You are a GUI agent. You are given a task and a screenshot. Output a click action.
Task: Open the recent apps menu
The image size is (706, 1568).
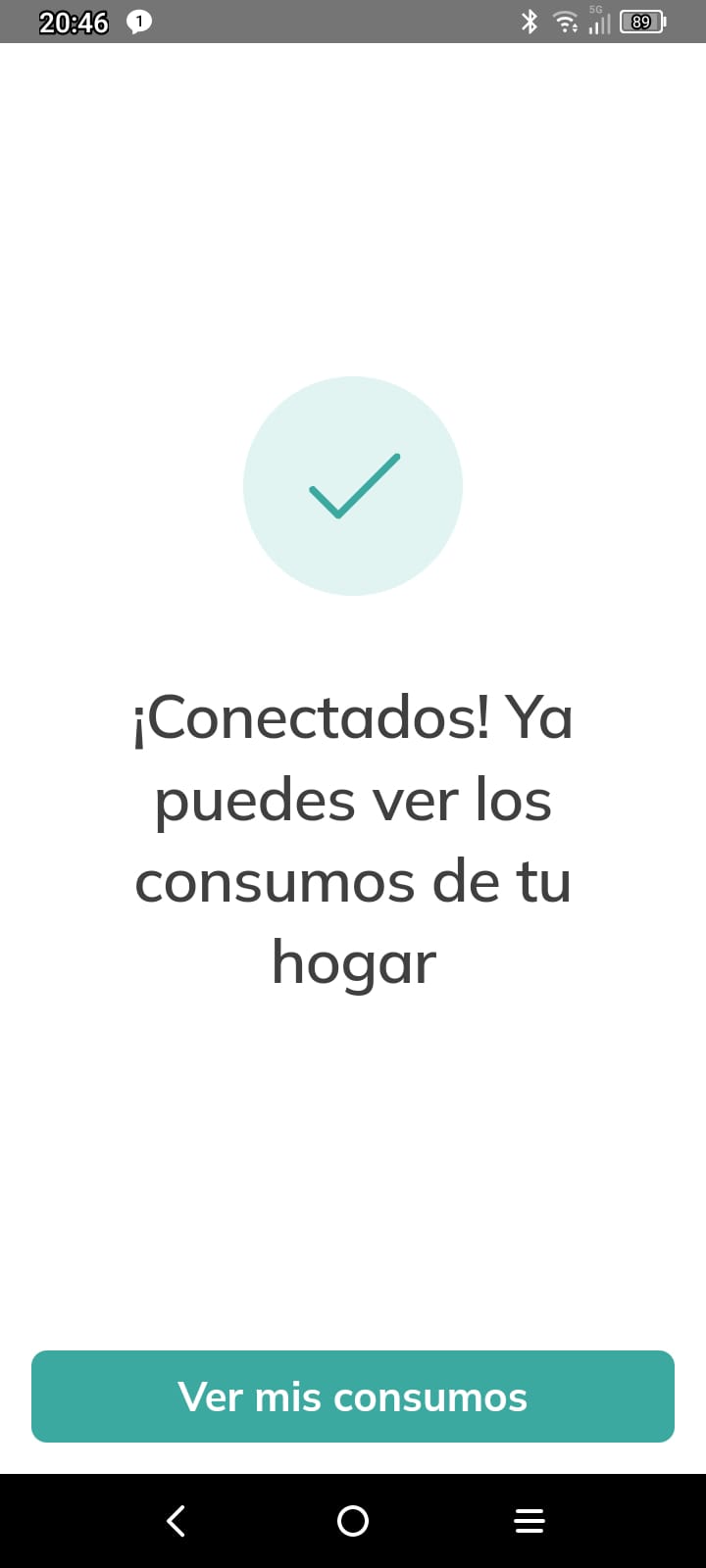529,1521
